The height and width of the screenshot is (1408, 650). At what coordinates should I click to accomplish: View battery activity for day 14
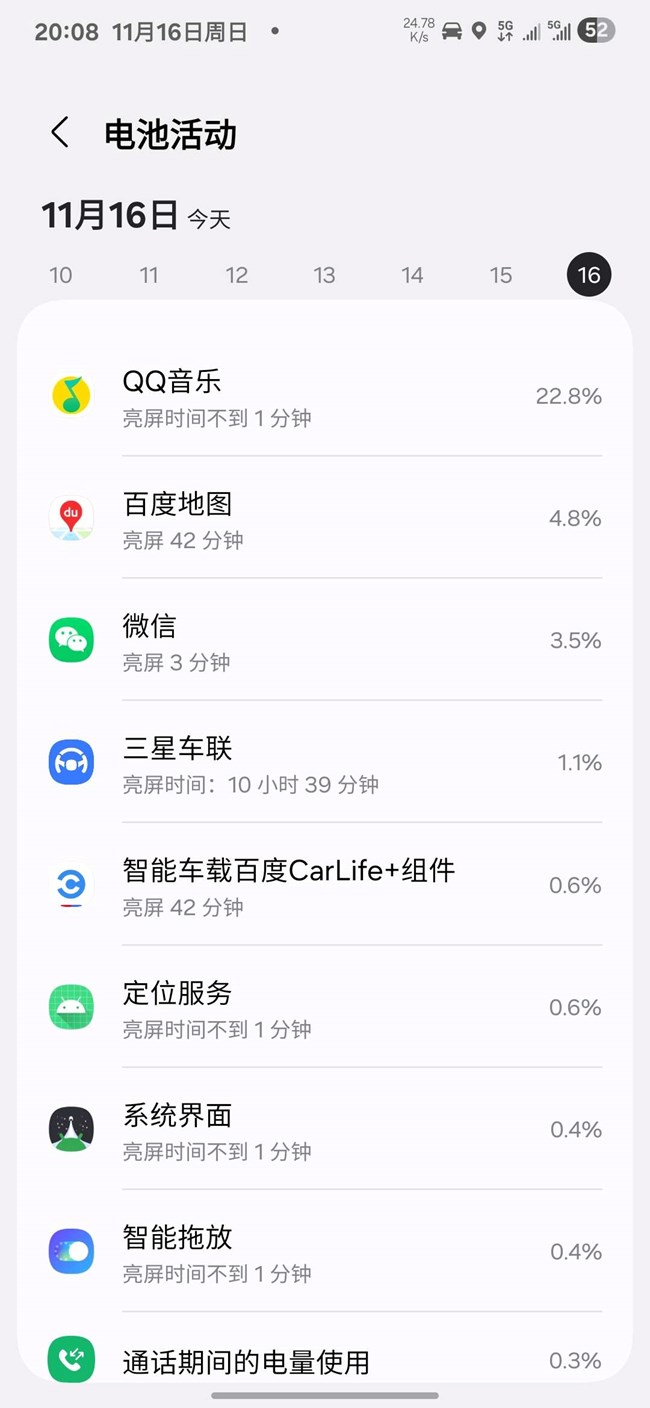(413, 275)
